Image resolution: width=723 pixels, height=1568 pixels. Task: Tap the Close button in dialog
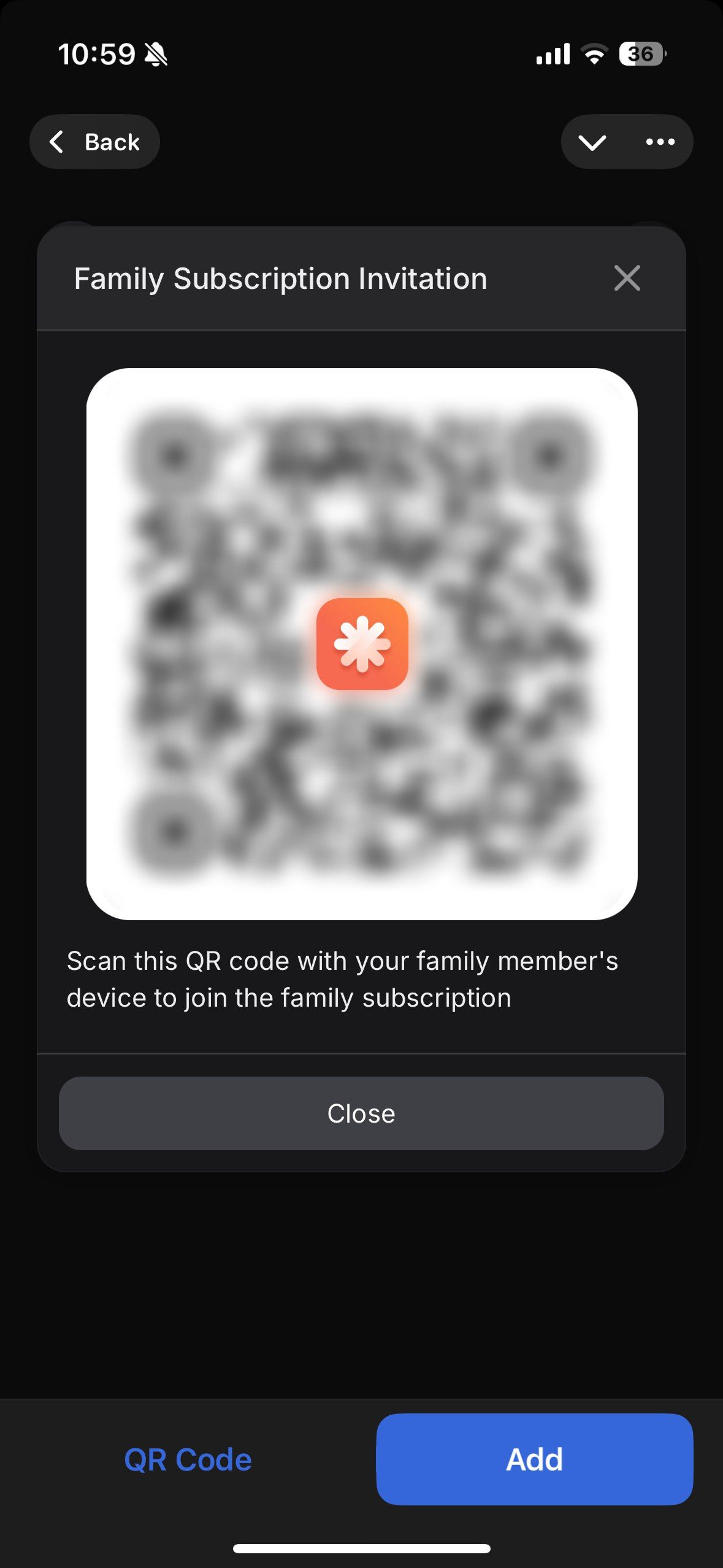pos(361,1113)
